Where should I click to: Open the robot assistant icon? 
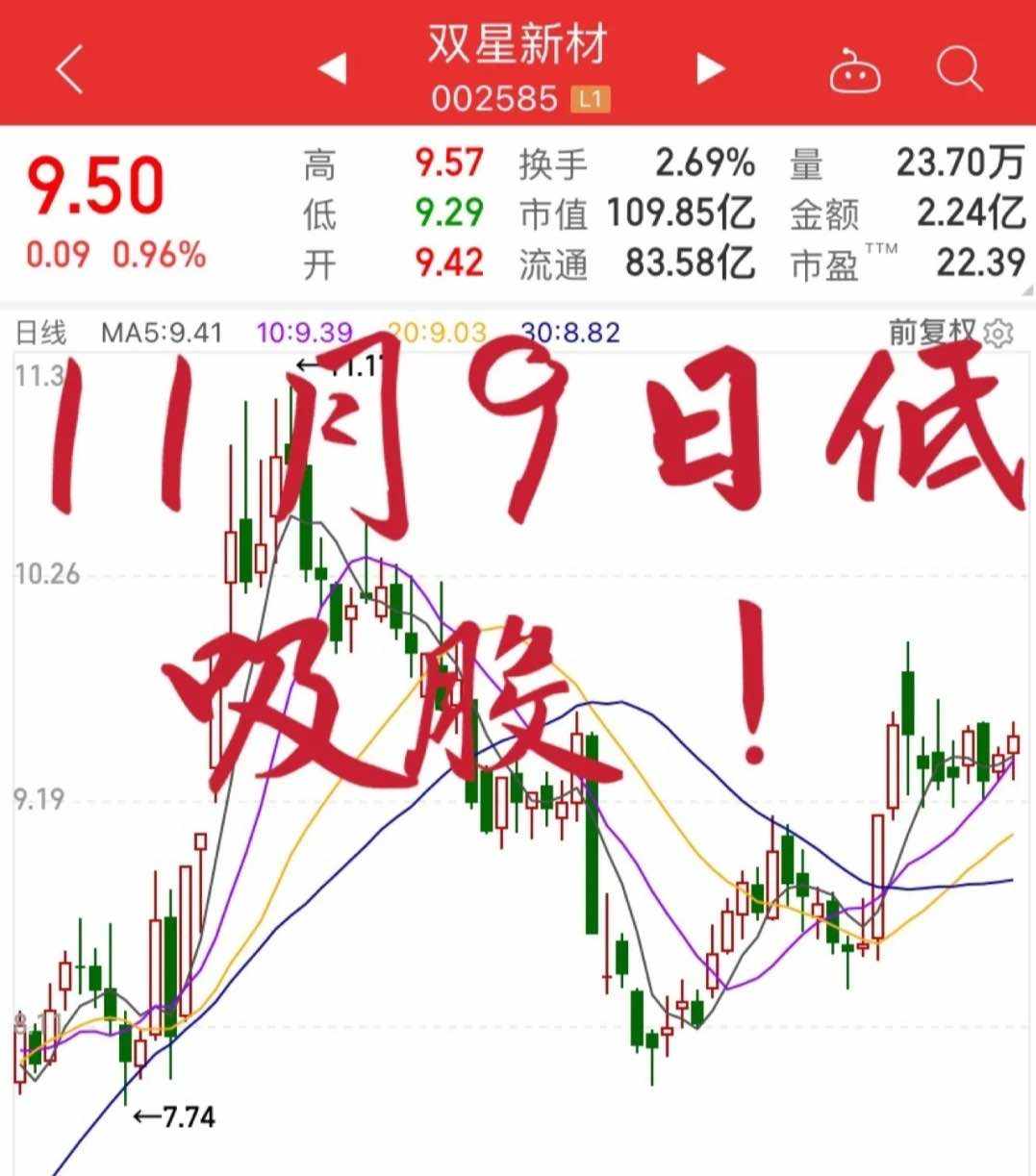855,70
